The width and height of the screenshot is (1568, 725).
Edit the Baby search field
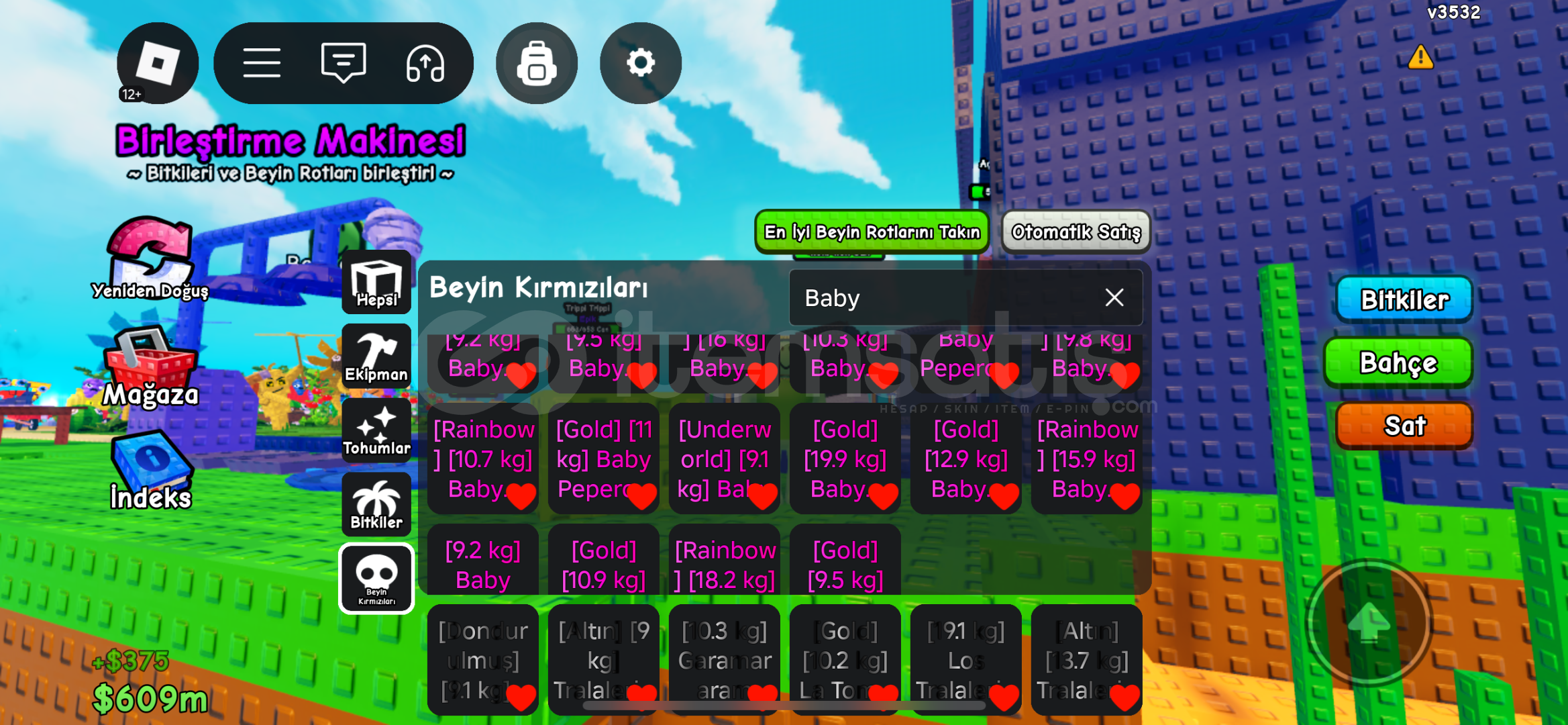click(939, 297)
